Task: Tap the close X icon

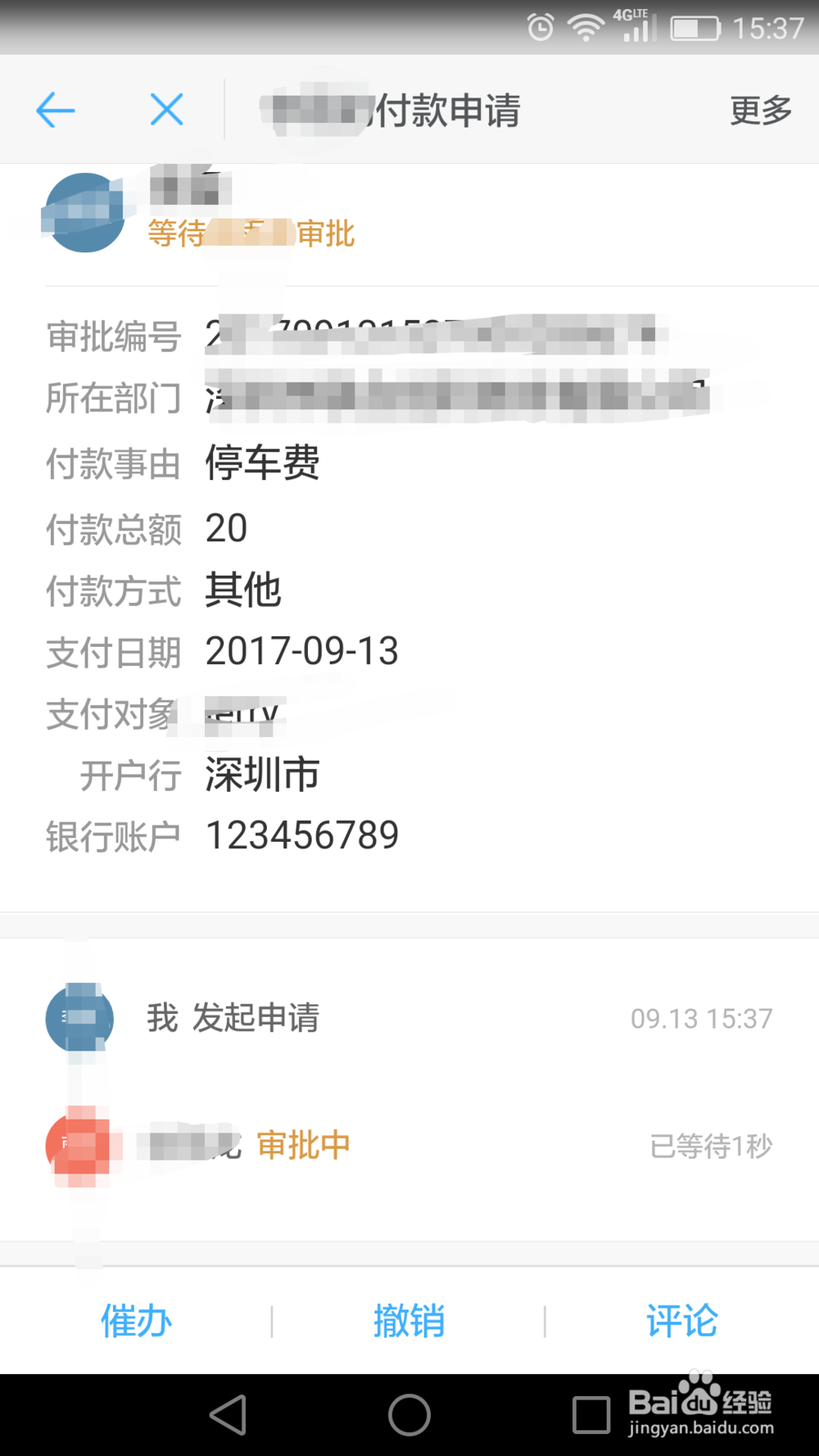Action: (x=165, y=109)
